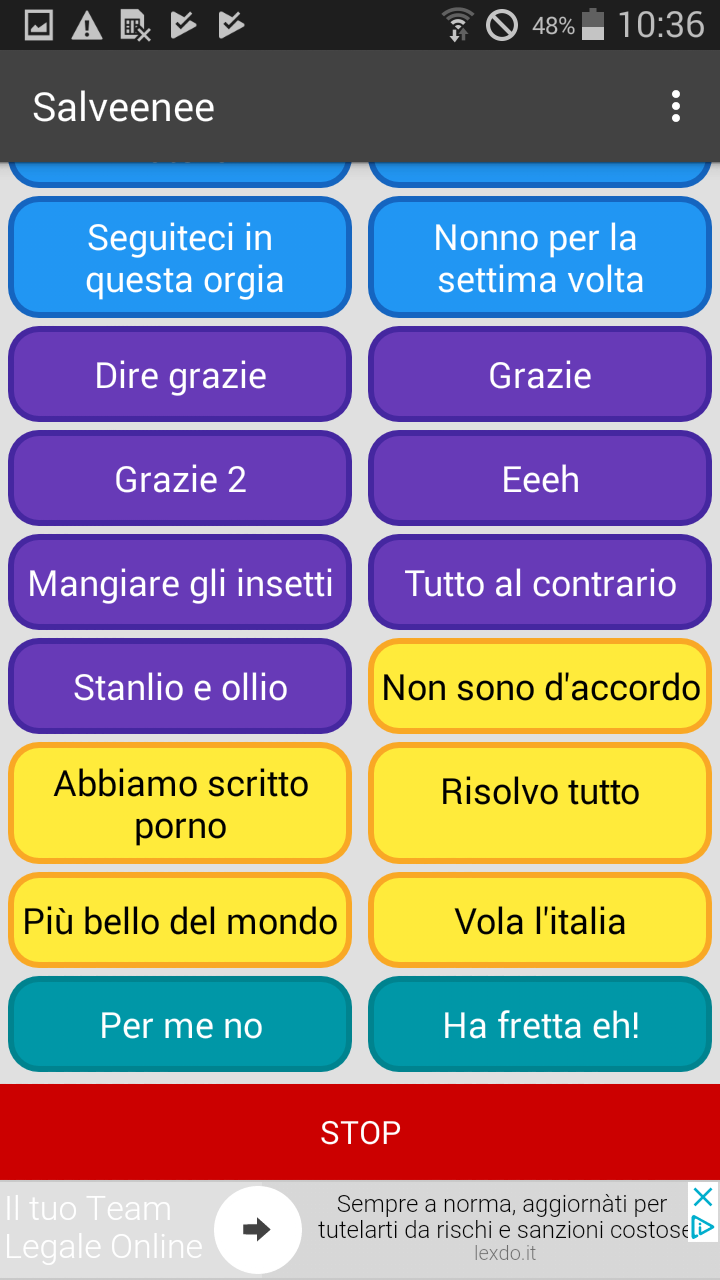The height and width of the screenshot is (1280, 720).
Task: Select 'Tutto al contrario'
Action: (x=540, y=583)
